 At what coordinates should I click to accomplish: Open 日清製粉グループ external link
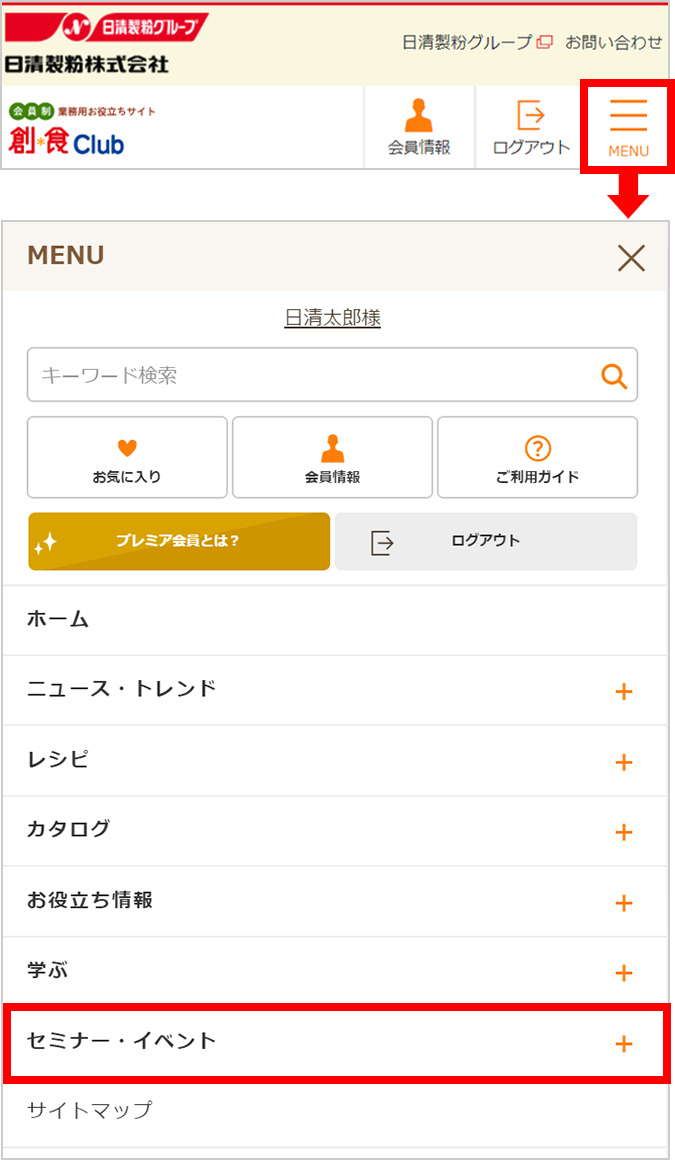tap(477, 42)
